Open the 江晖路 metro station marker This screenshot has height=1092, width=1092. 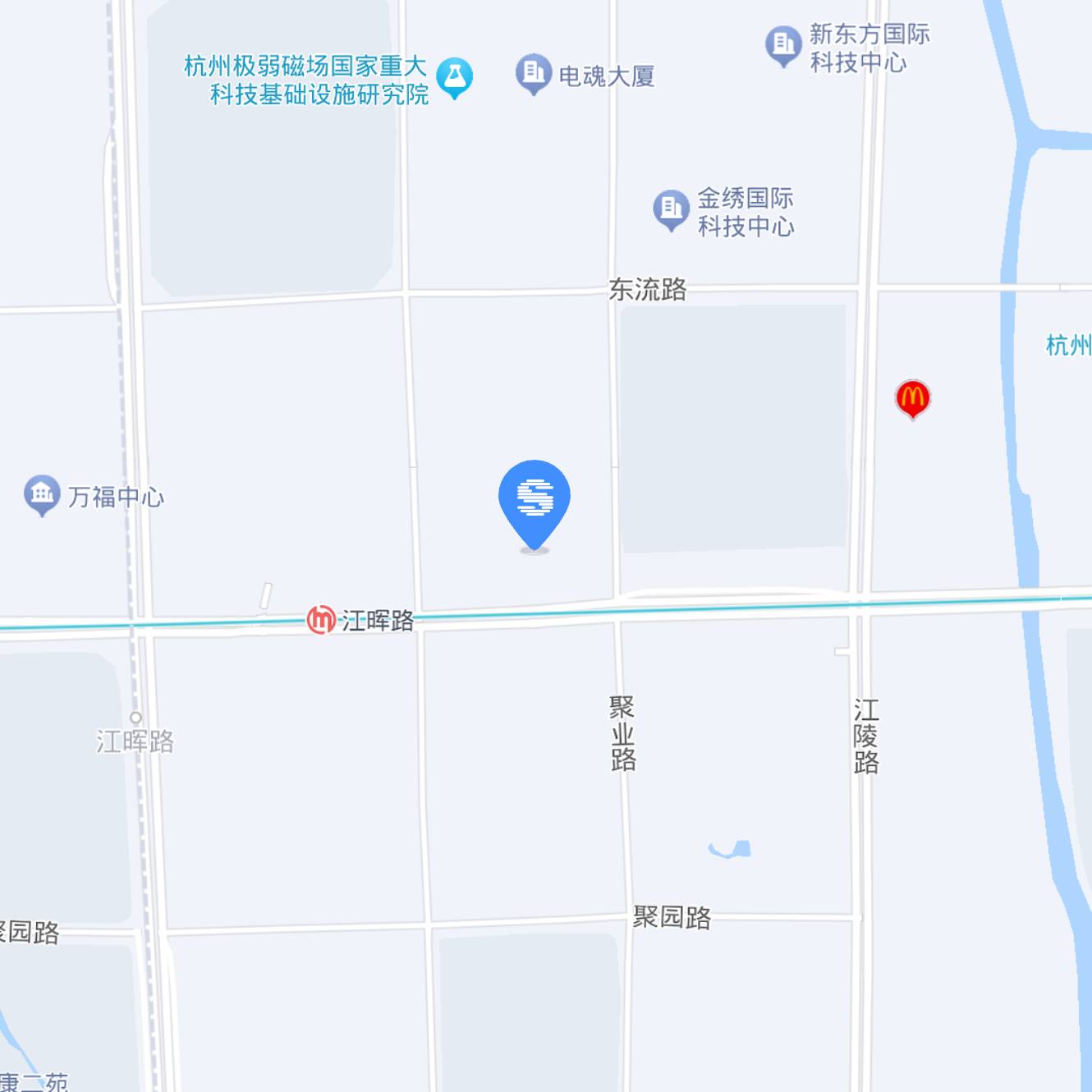(x=321, y=619)
